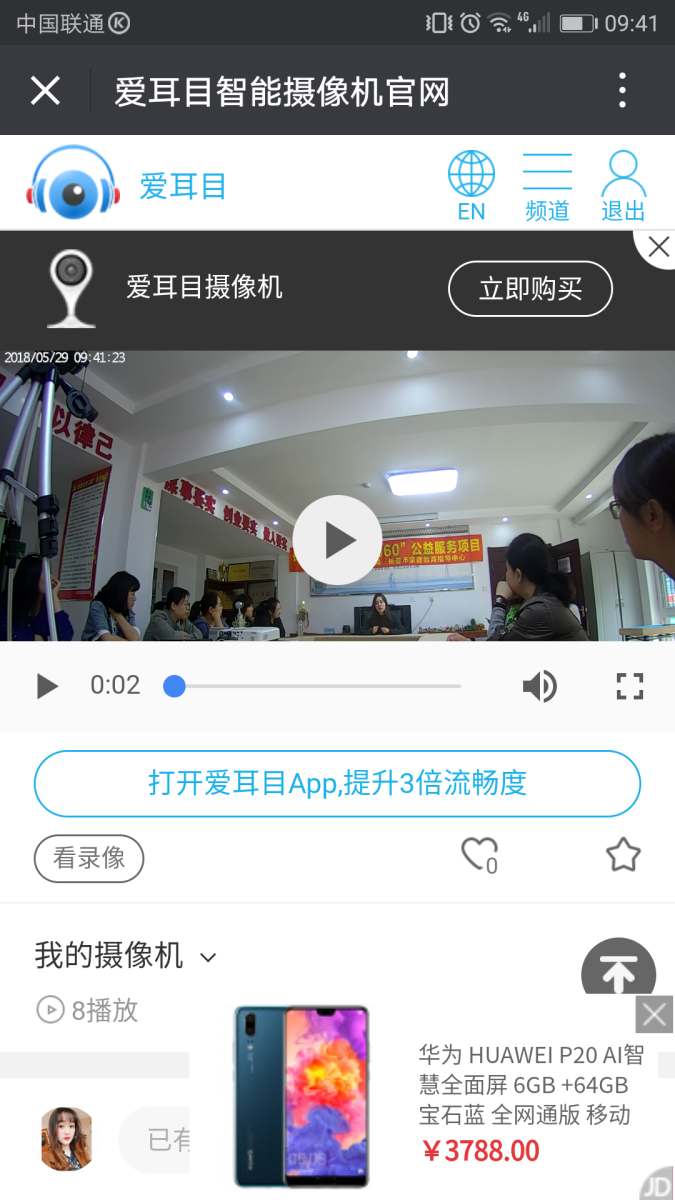Open the three-dot overflow menu
Screen dimensions: 675x1200
622,91
